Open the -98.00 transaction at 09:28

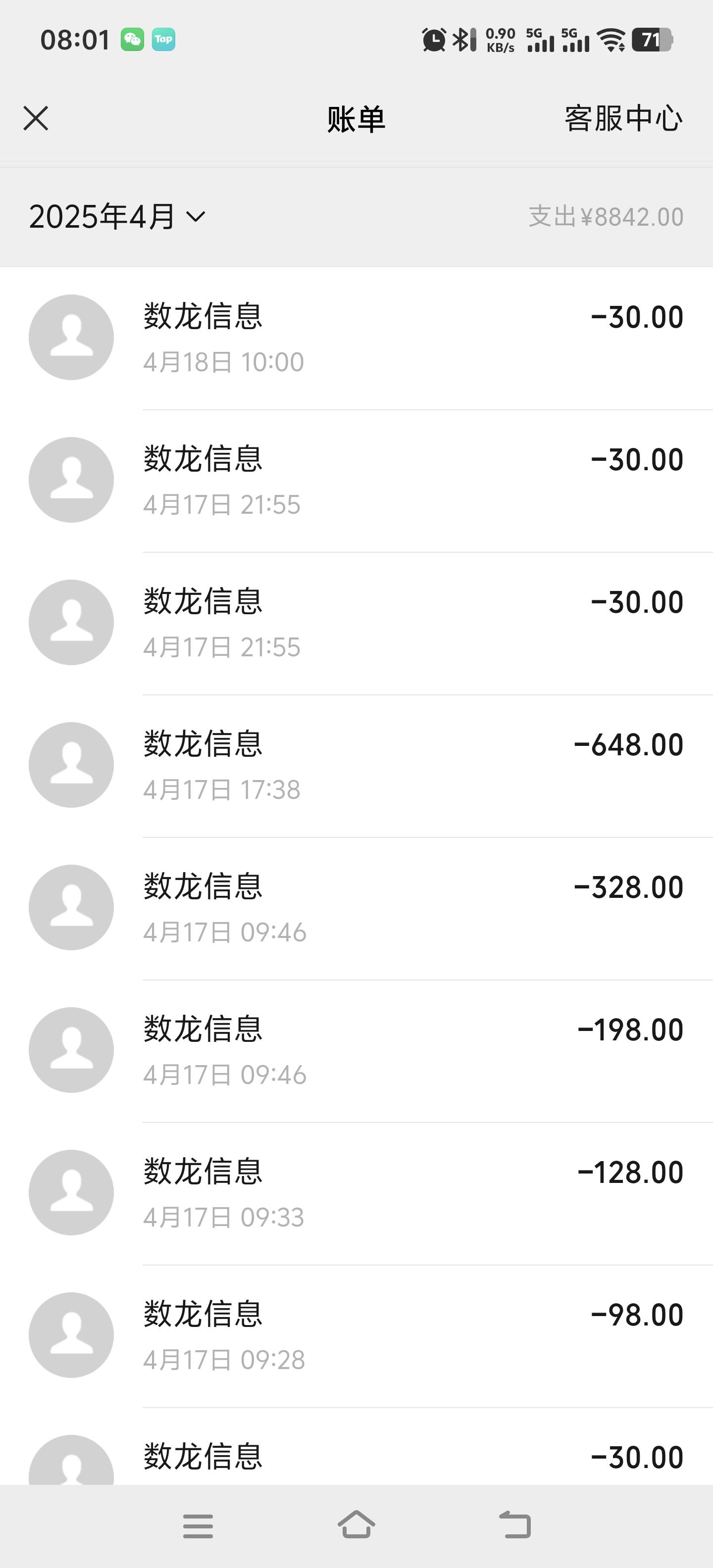point(356,1335)
